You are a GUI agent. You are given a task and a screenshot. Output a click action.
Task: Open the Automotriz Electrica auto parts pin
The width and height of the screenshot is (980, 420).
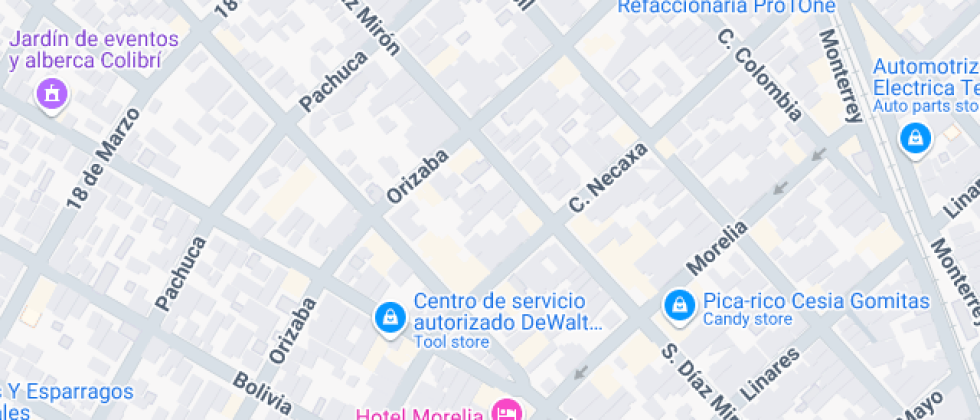(x=914, y=138)
